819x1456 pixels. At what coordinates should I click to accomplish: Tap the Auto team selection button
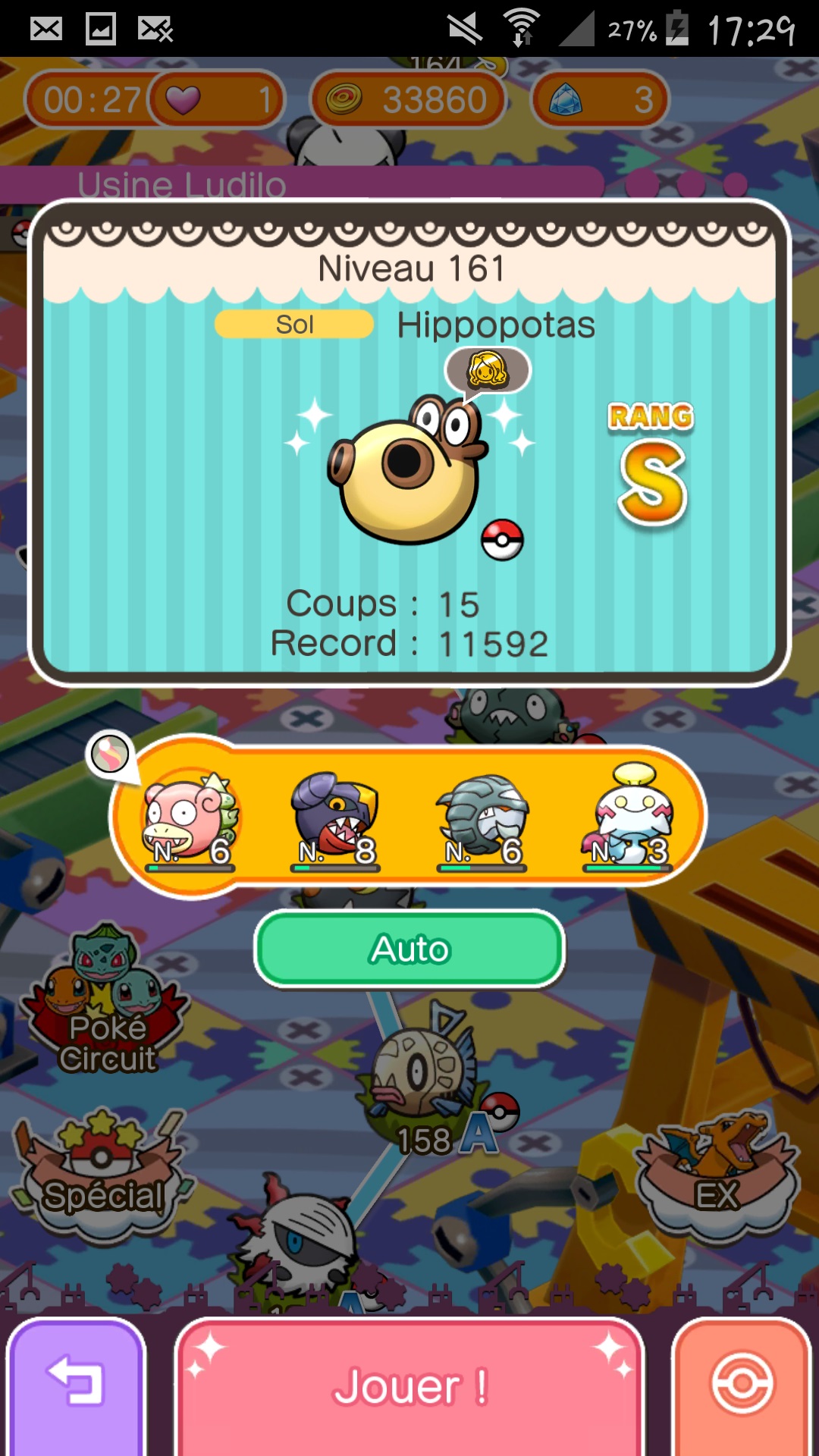tap(409, 949)
